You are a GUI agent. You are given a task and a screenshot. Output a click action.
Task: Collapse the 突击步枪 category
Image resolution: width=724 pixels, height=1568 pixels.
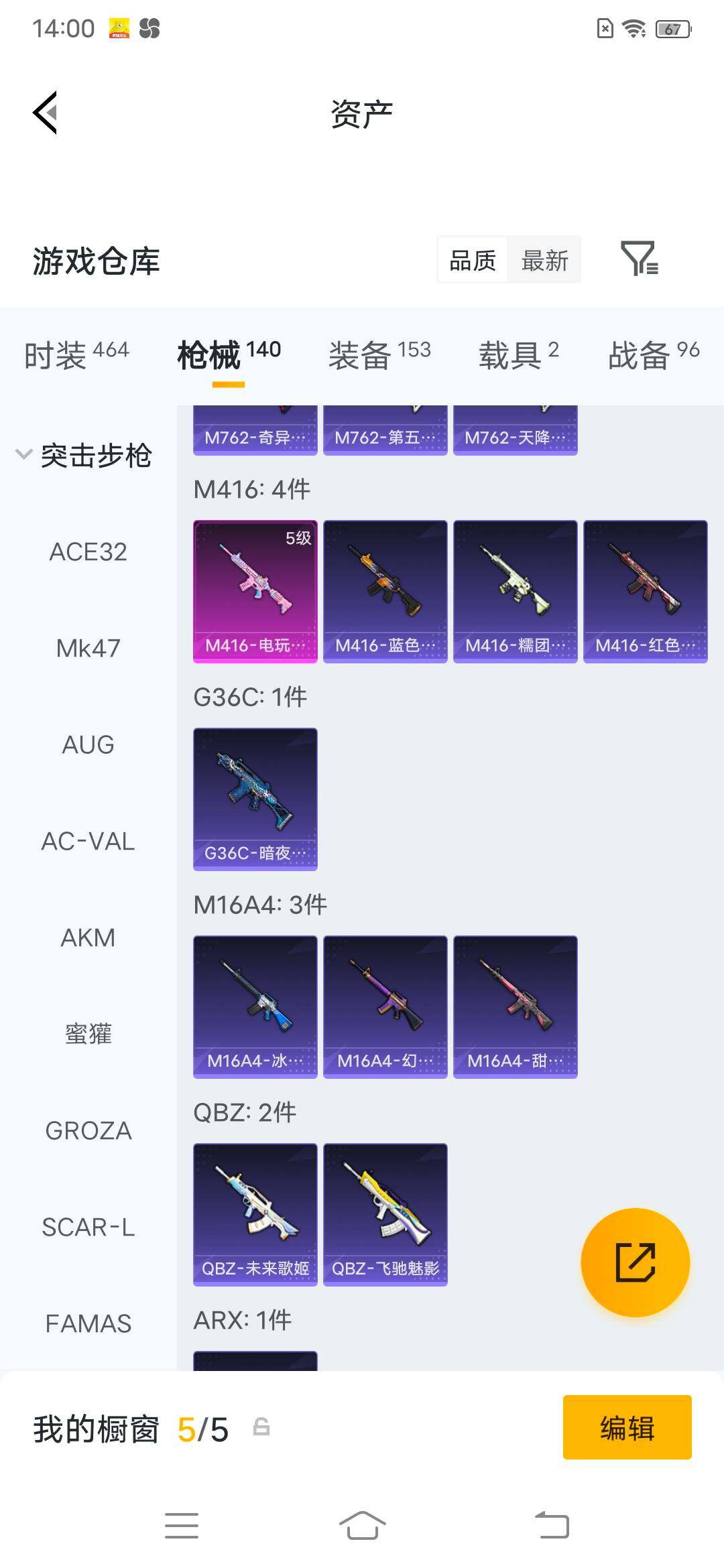84,456
